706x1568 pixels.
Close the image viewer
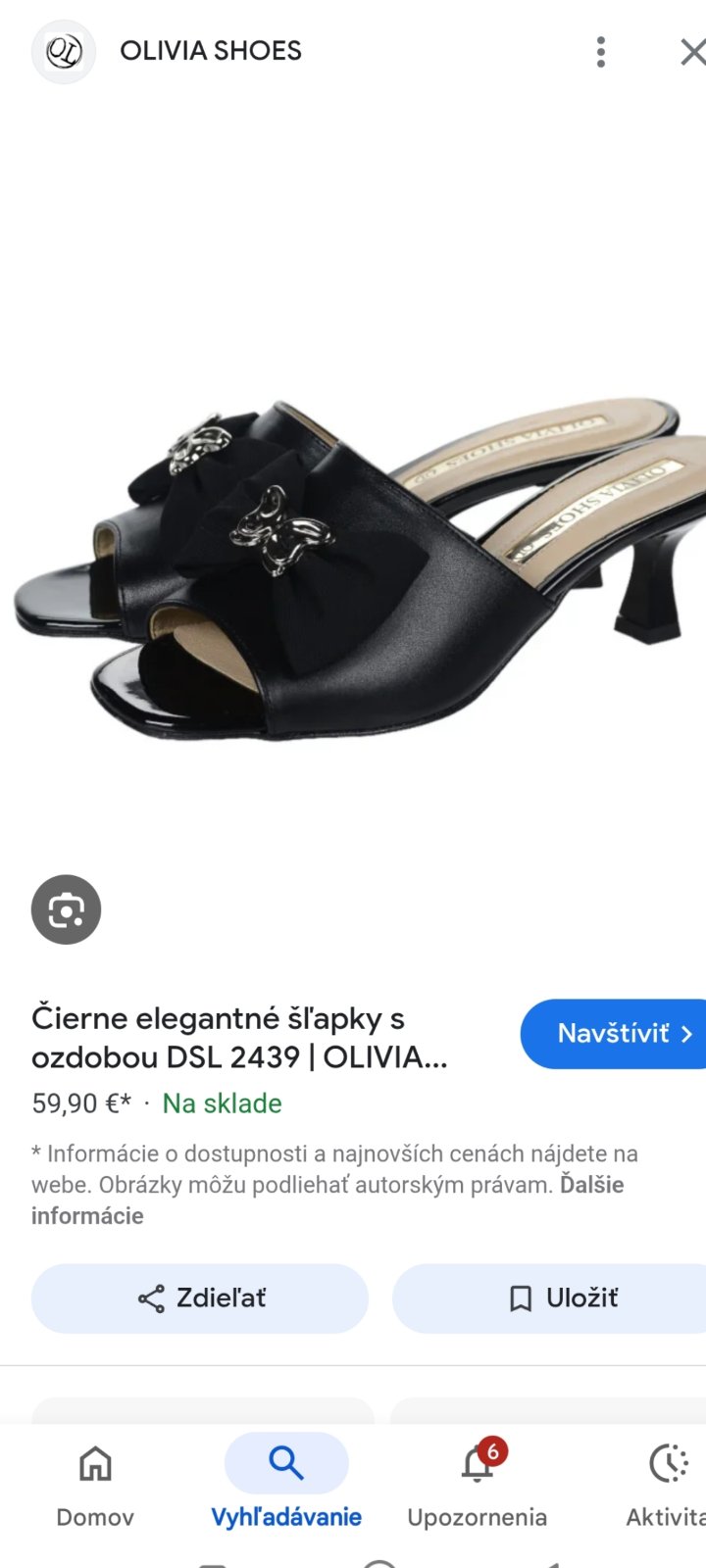point(692,52)
